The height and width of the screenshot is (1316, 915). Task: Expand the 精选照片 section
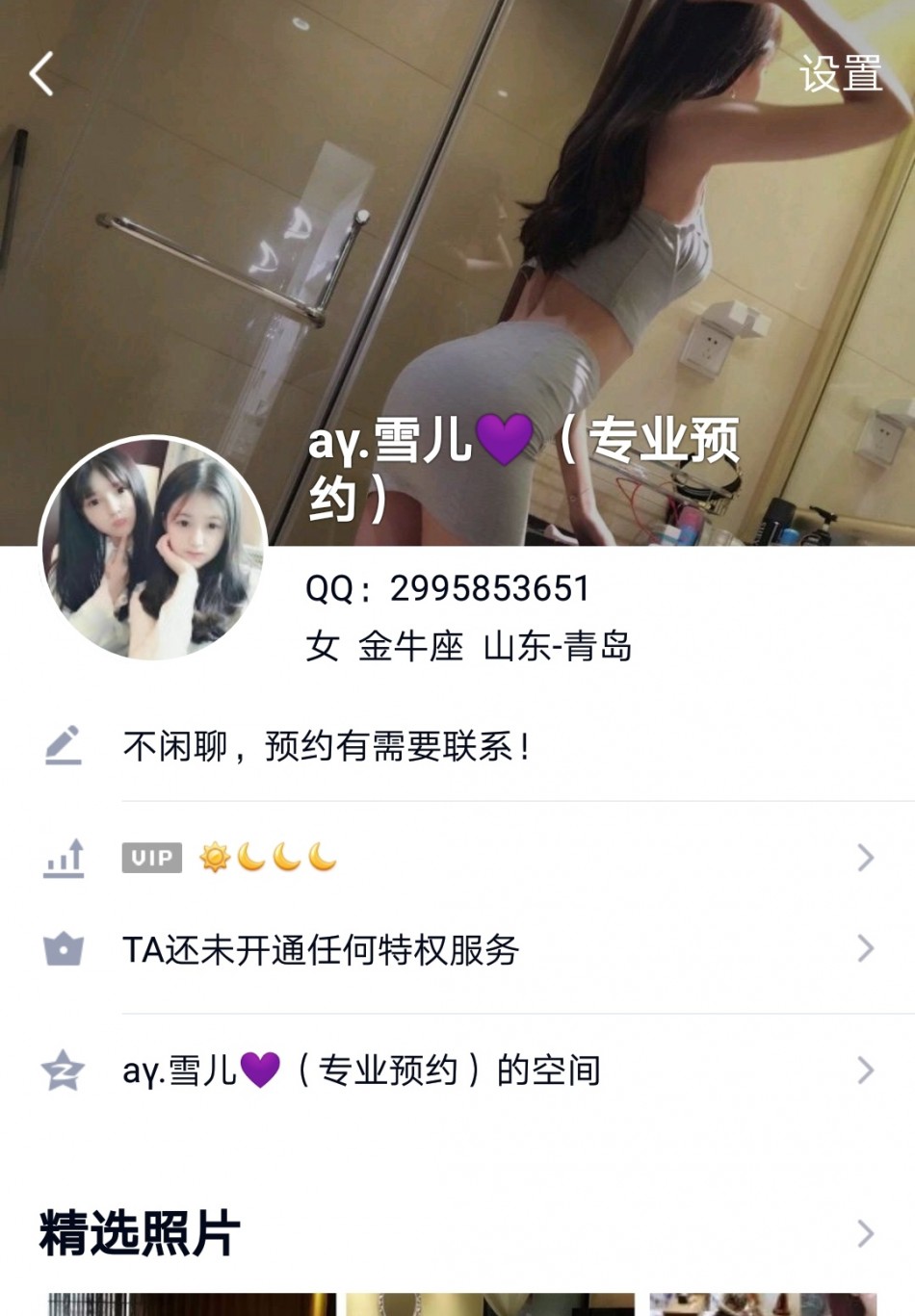tap(864, 1233)
